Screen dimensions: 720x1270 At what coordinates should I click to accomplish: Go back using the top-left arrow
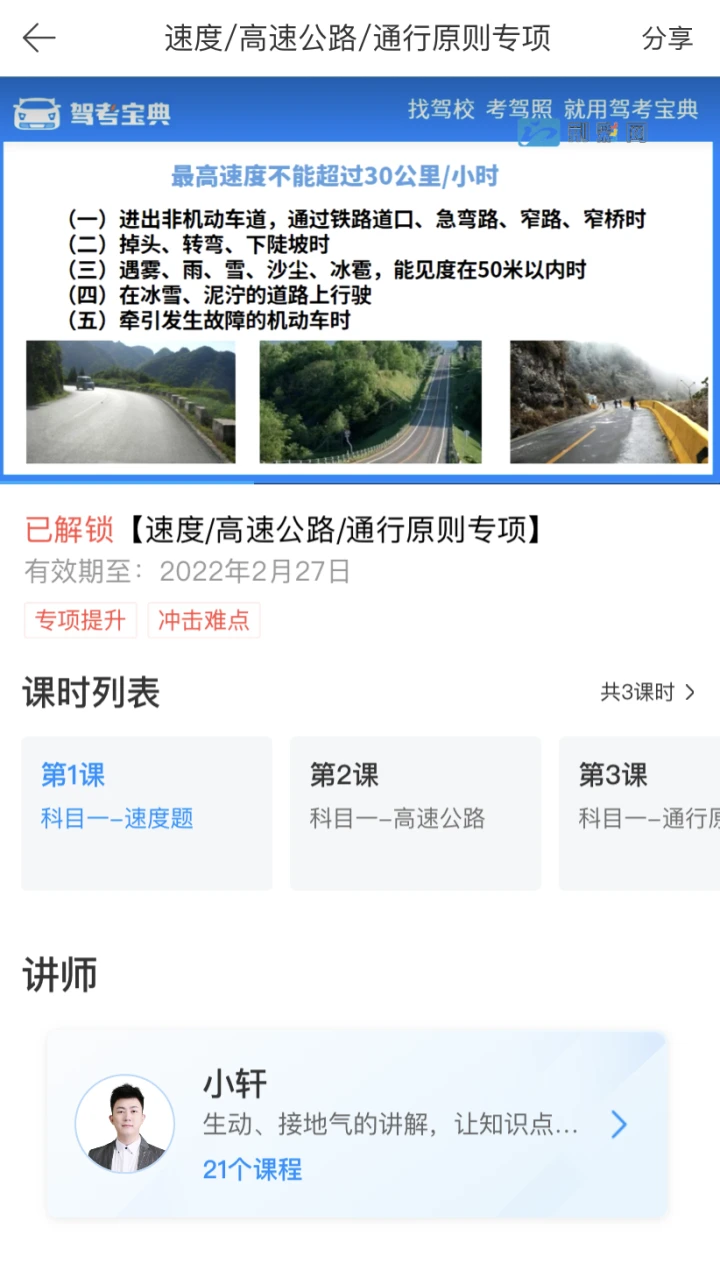pyautogui.click(x=39, y=38)
